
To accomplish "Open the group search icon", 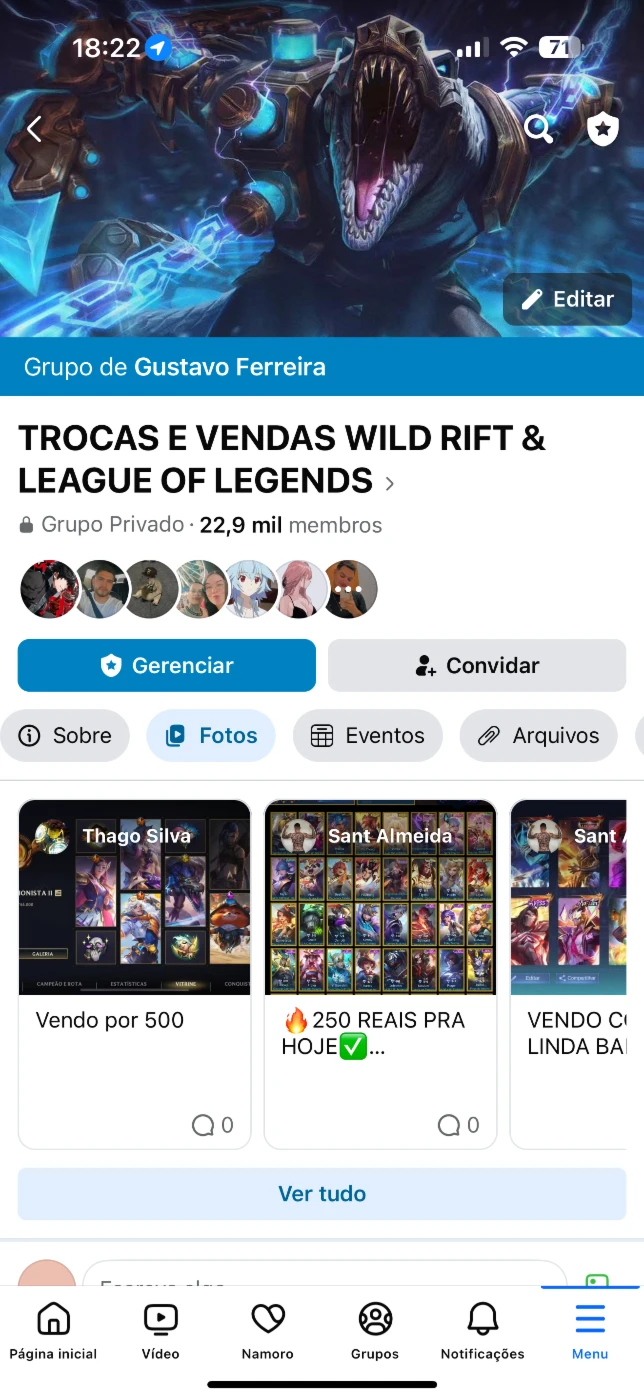I will pyautogui.click(x=539, y=129).
